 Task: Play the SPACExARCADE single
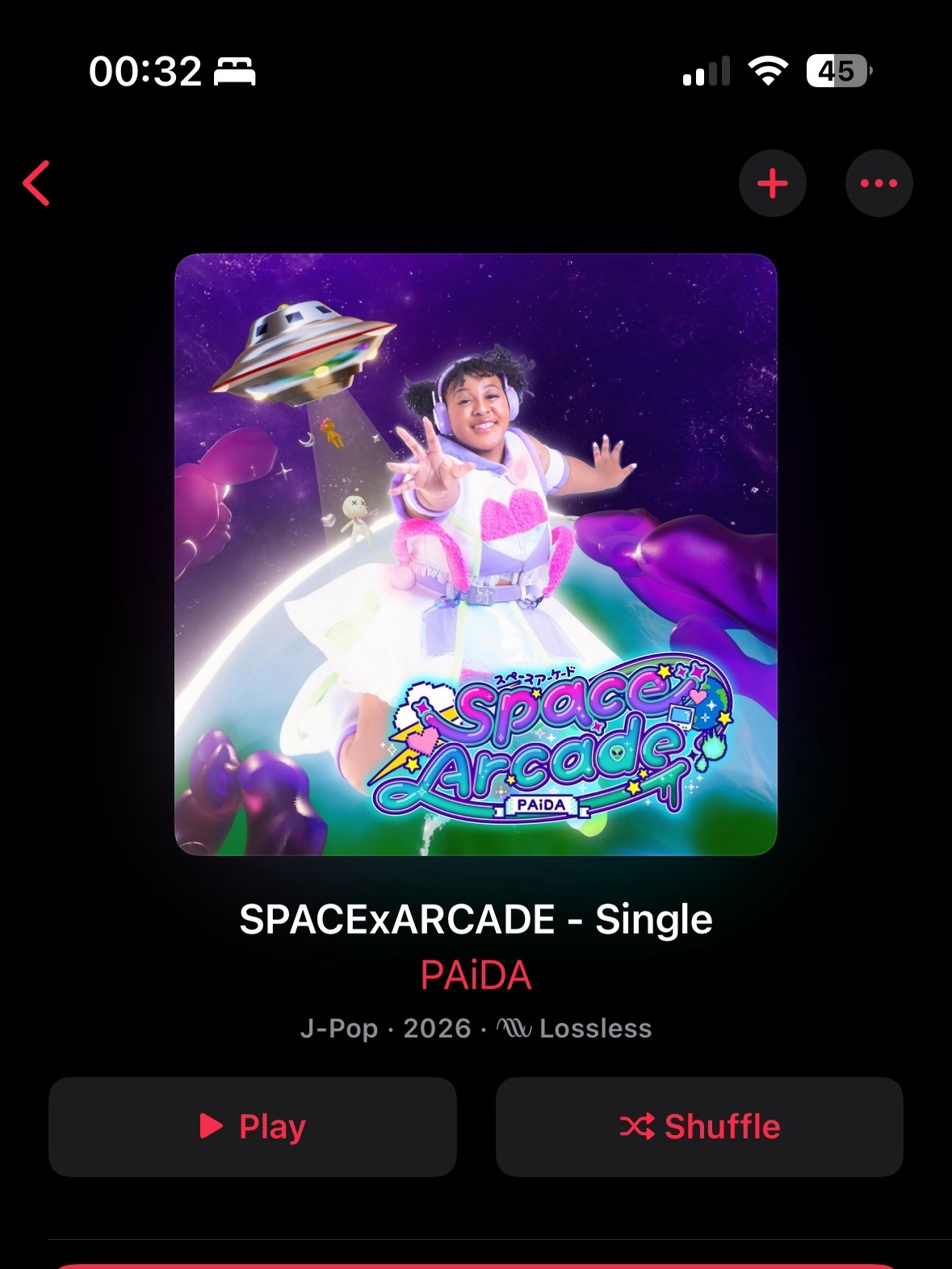pos(253,1126)
